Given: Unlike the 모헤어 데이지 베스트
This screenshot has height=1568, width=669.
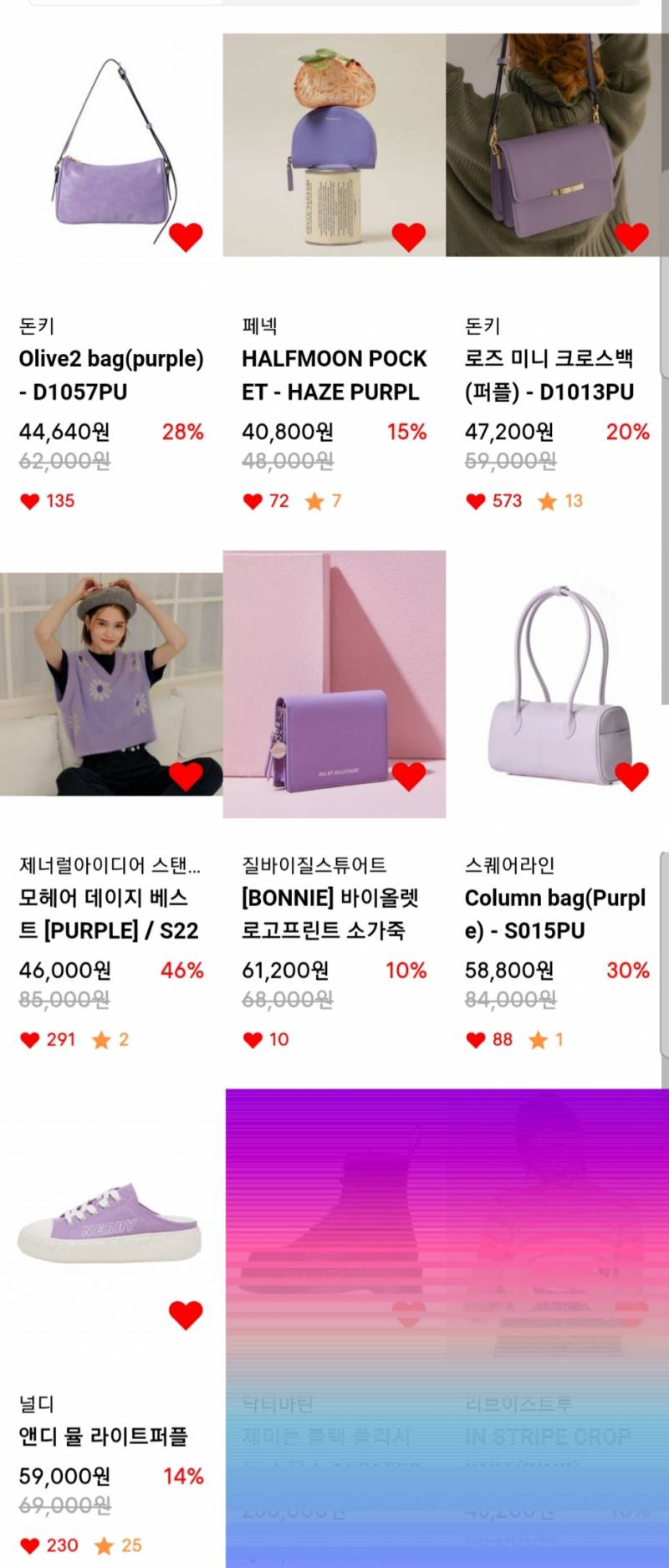Looking at the screenshot, I should coord(186,776).
